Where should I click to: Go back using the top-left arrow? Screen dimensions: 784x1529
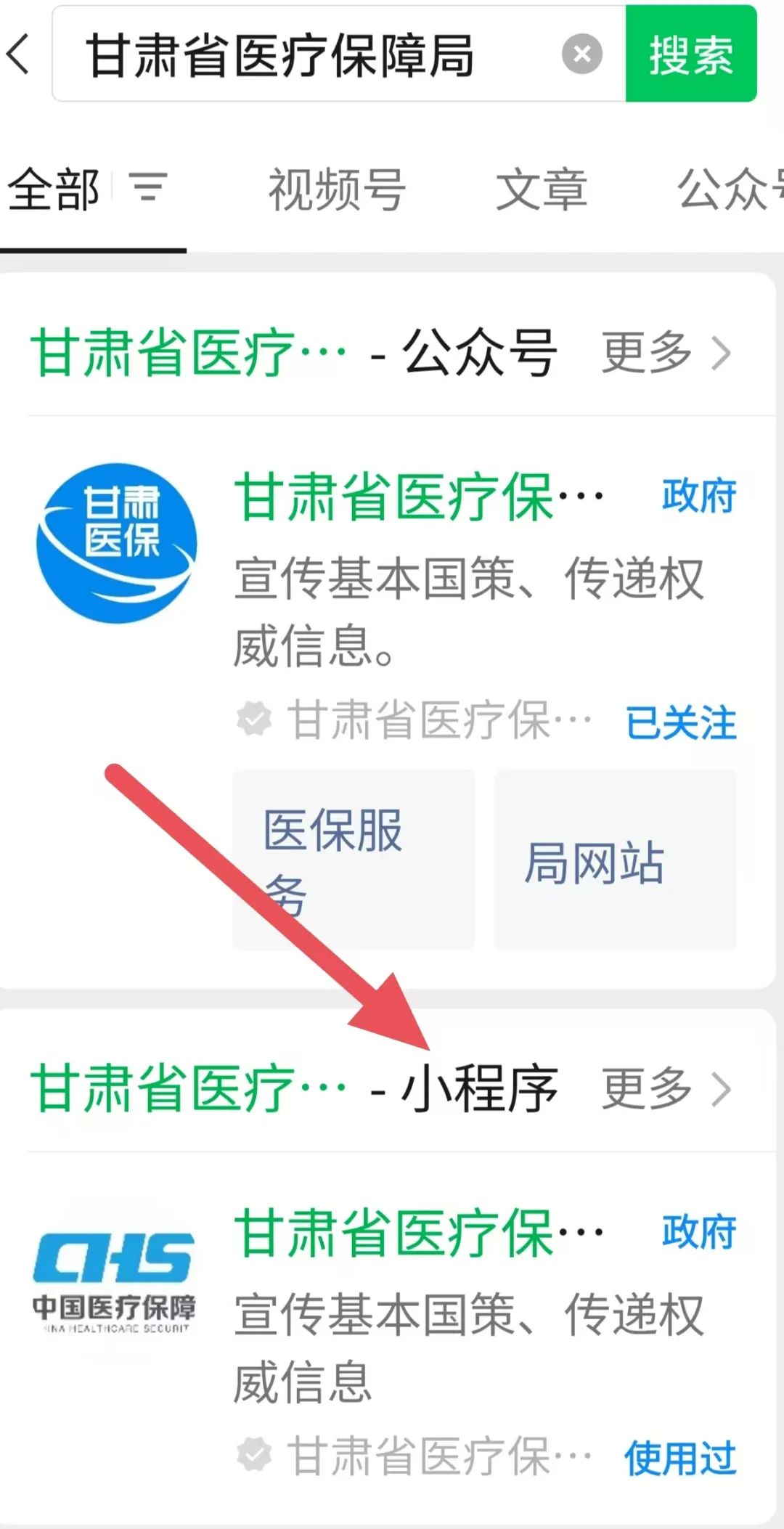pos(19,54)
